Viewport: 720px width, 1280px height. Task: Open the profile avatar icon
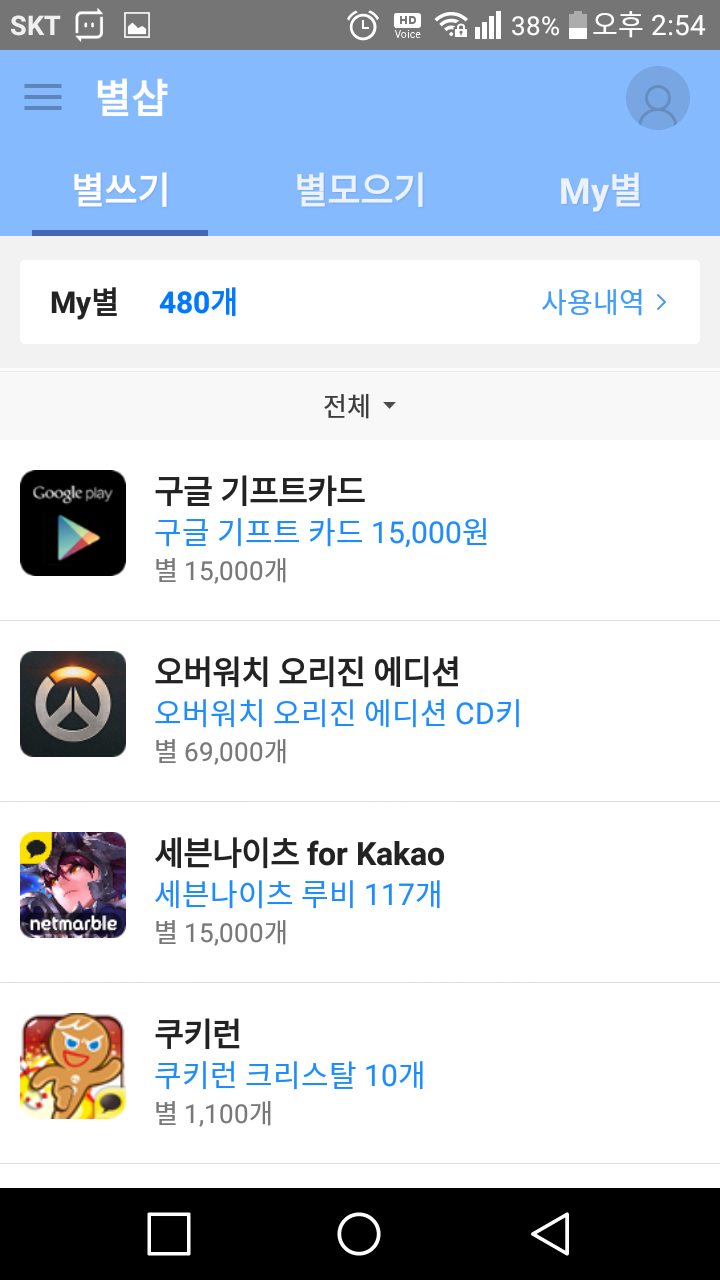coord(657,98)
